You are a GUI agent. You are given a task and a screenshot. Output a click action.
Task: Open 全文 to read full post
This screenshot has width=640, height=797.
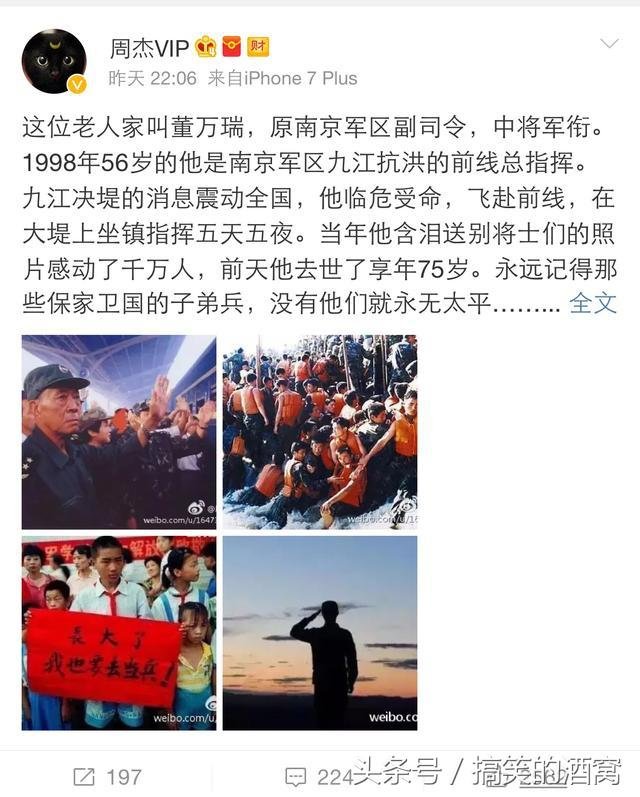(593, 303)
